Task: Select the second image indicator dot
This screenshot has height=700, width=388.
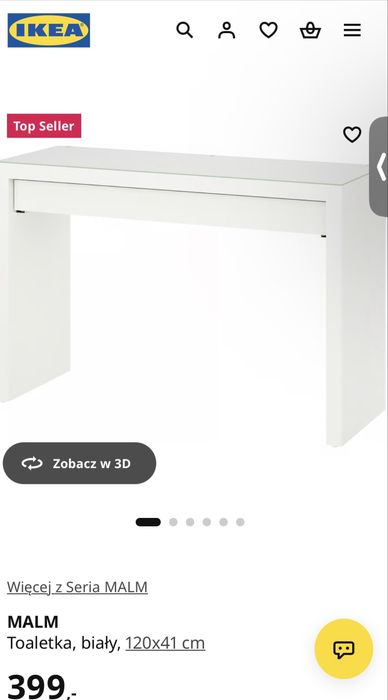Action: tap(173, 522)
